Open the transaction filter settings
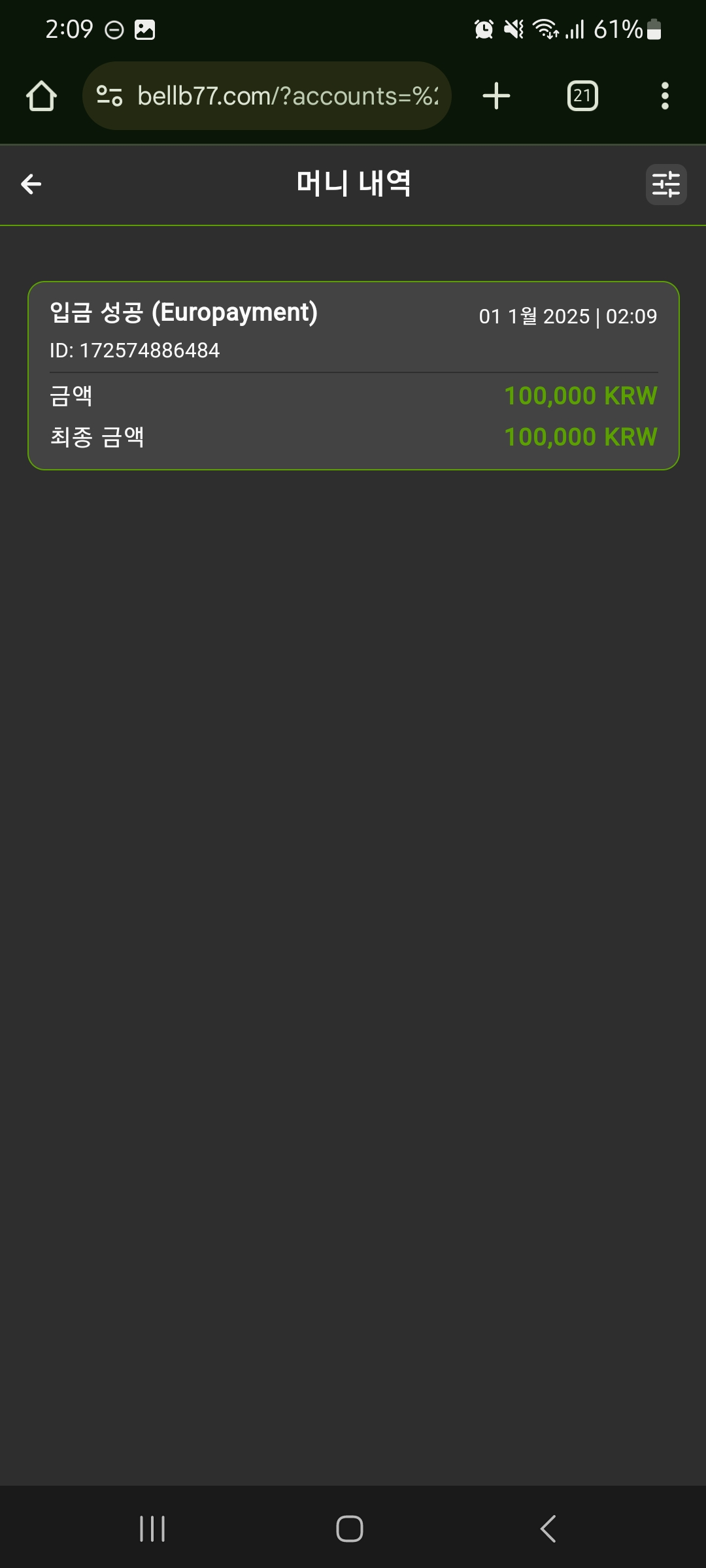This screenshot has width=706, height=1568. coord(665,184)
